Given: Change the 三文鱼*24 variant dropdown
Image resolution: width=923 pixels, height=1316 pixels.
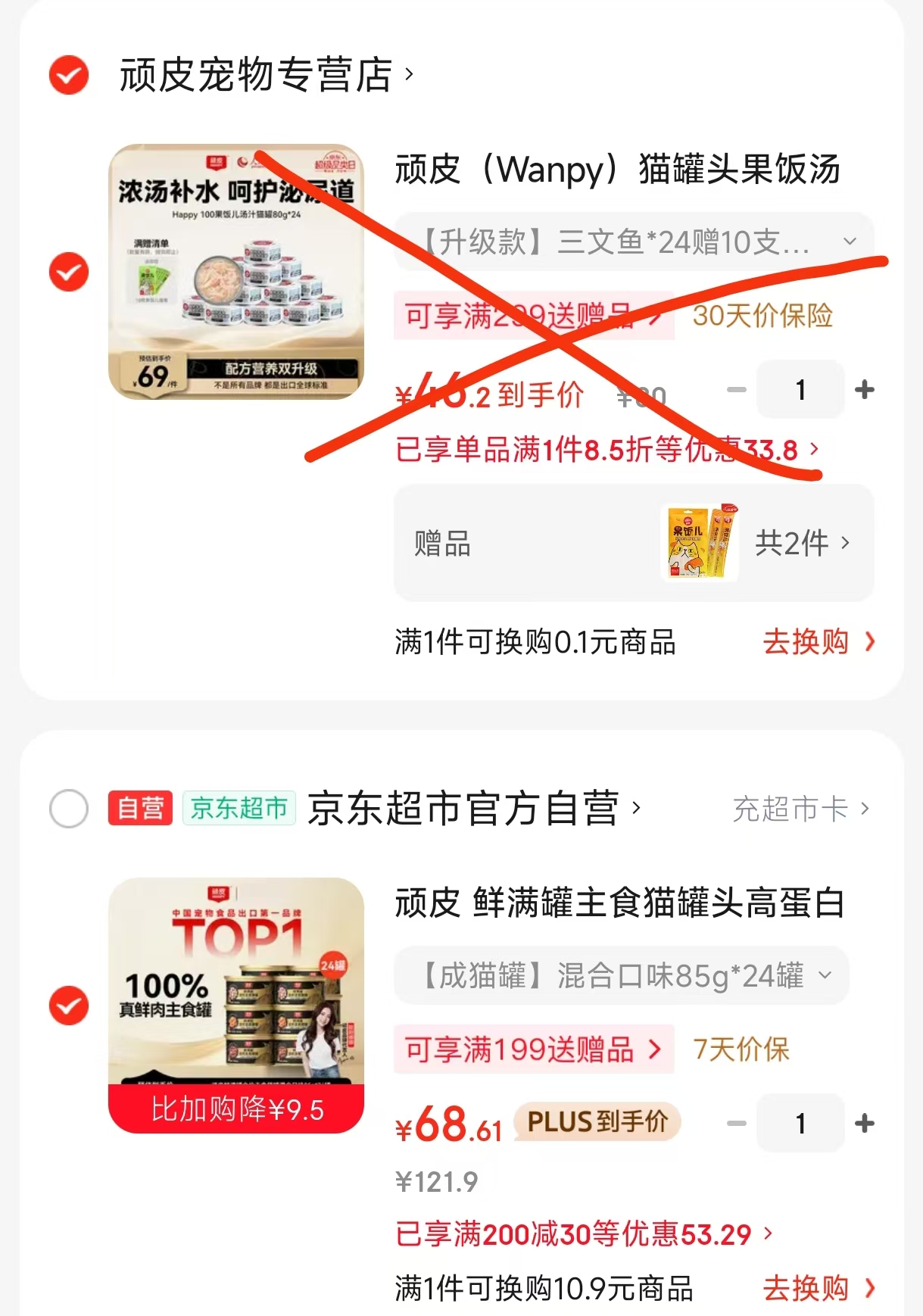Looking at the screenshot, I should point(634,242).
